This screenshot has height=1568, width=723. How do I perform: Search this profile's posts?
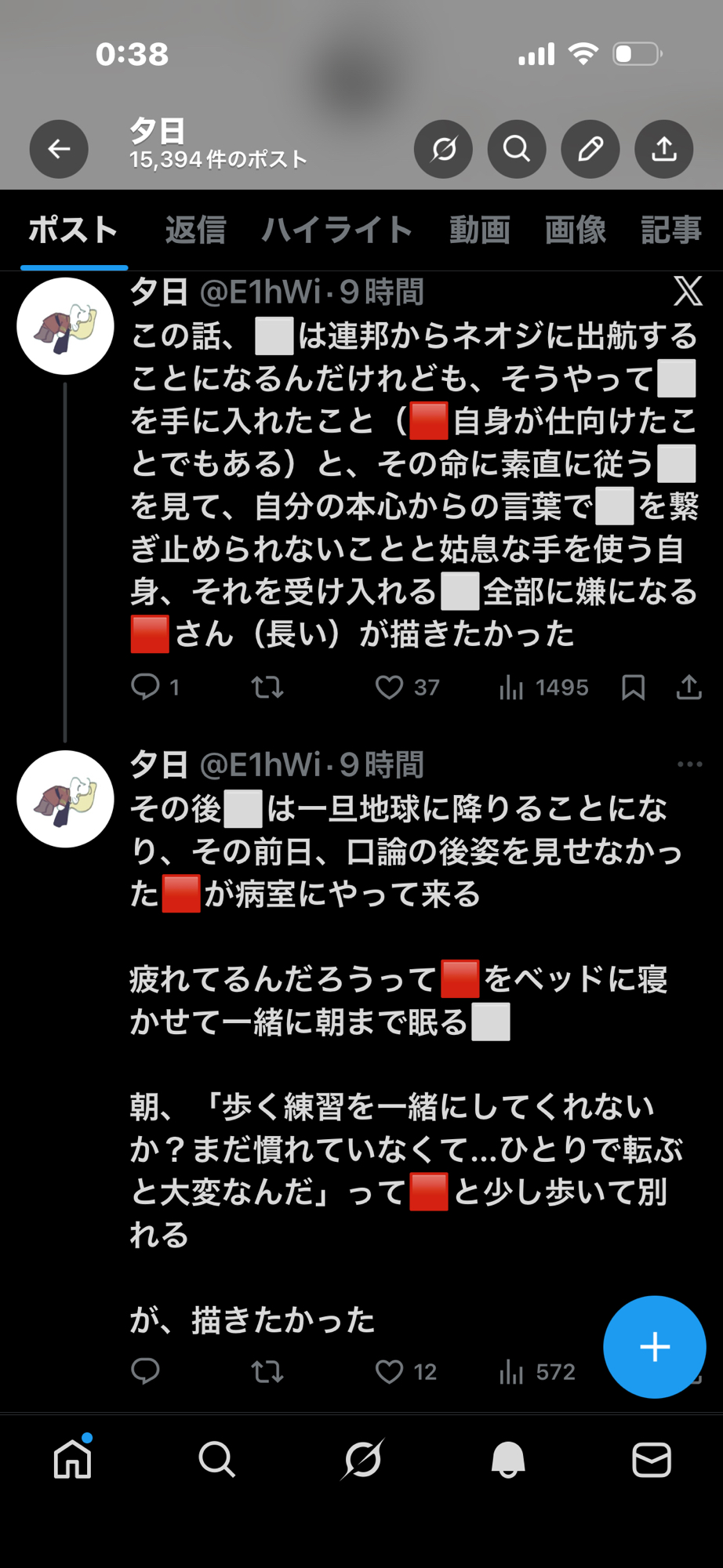517,149
